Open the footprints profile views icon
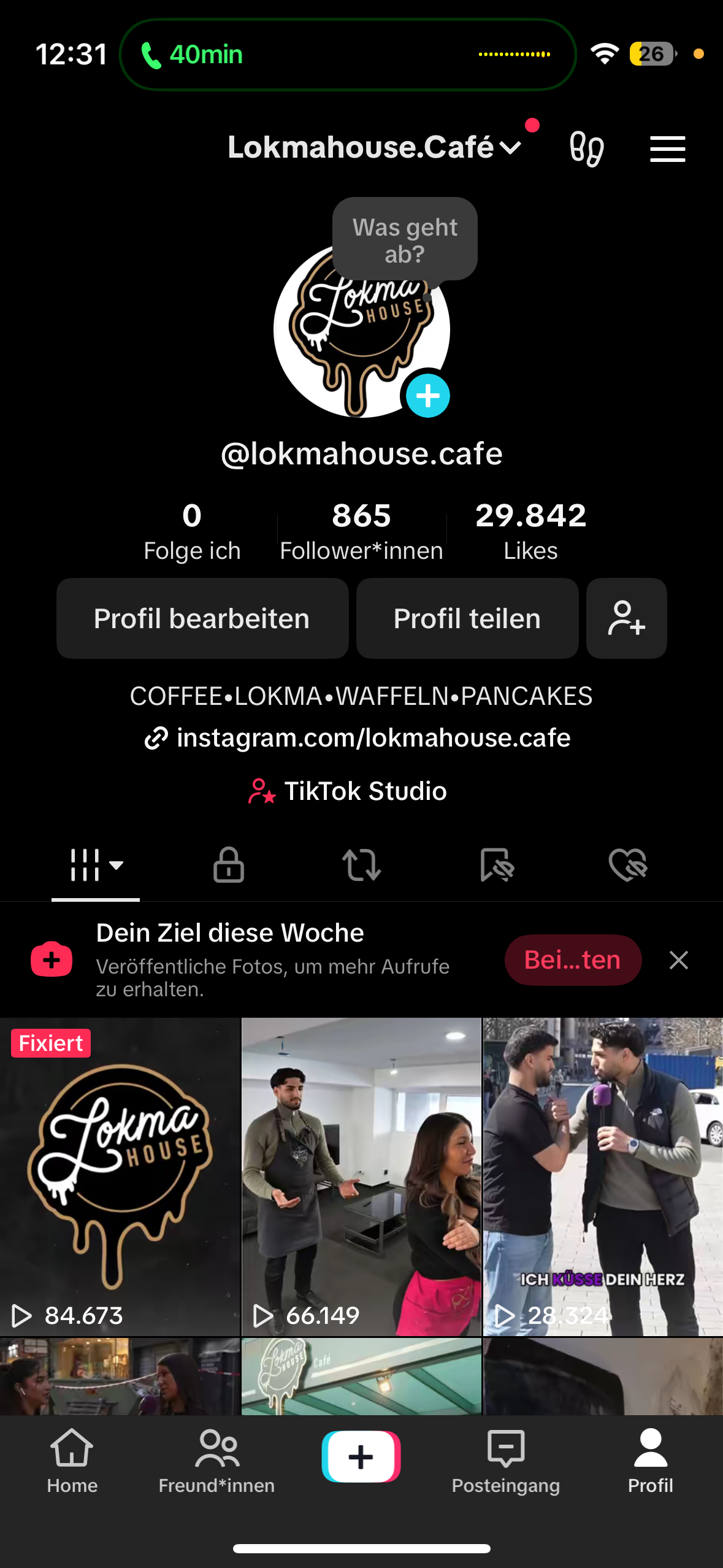The image size is (723, 1568). [586, 149]
